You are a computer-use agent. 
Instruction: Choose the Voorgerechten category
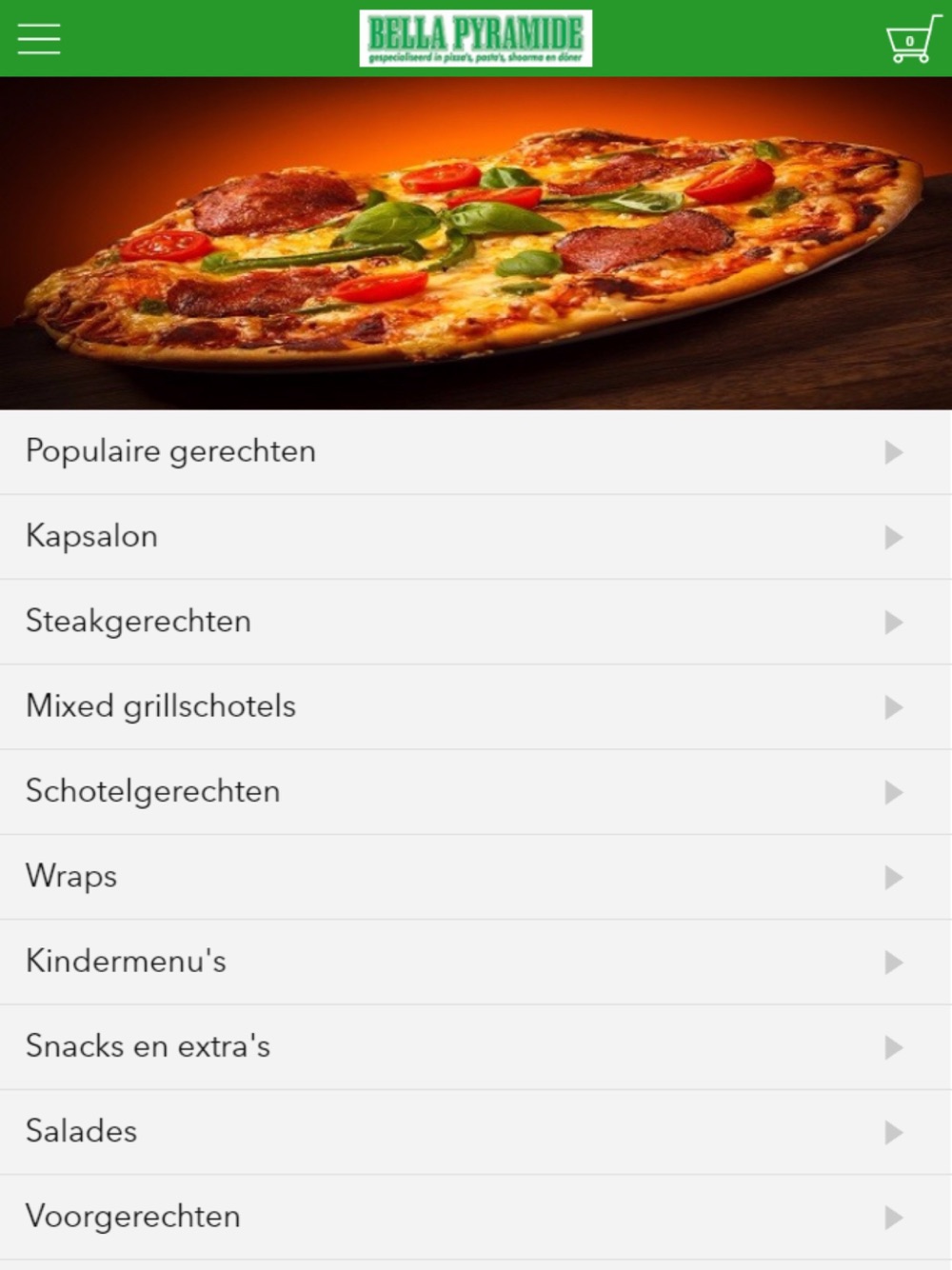pyautogui.click(x=475, y=1217)
